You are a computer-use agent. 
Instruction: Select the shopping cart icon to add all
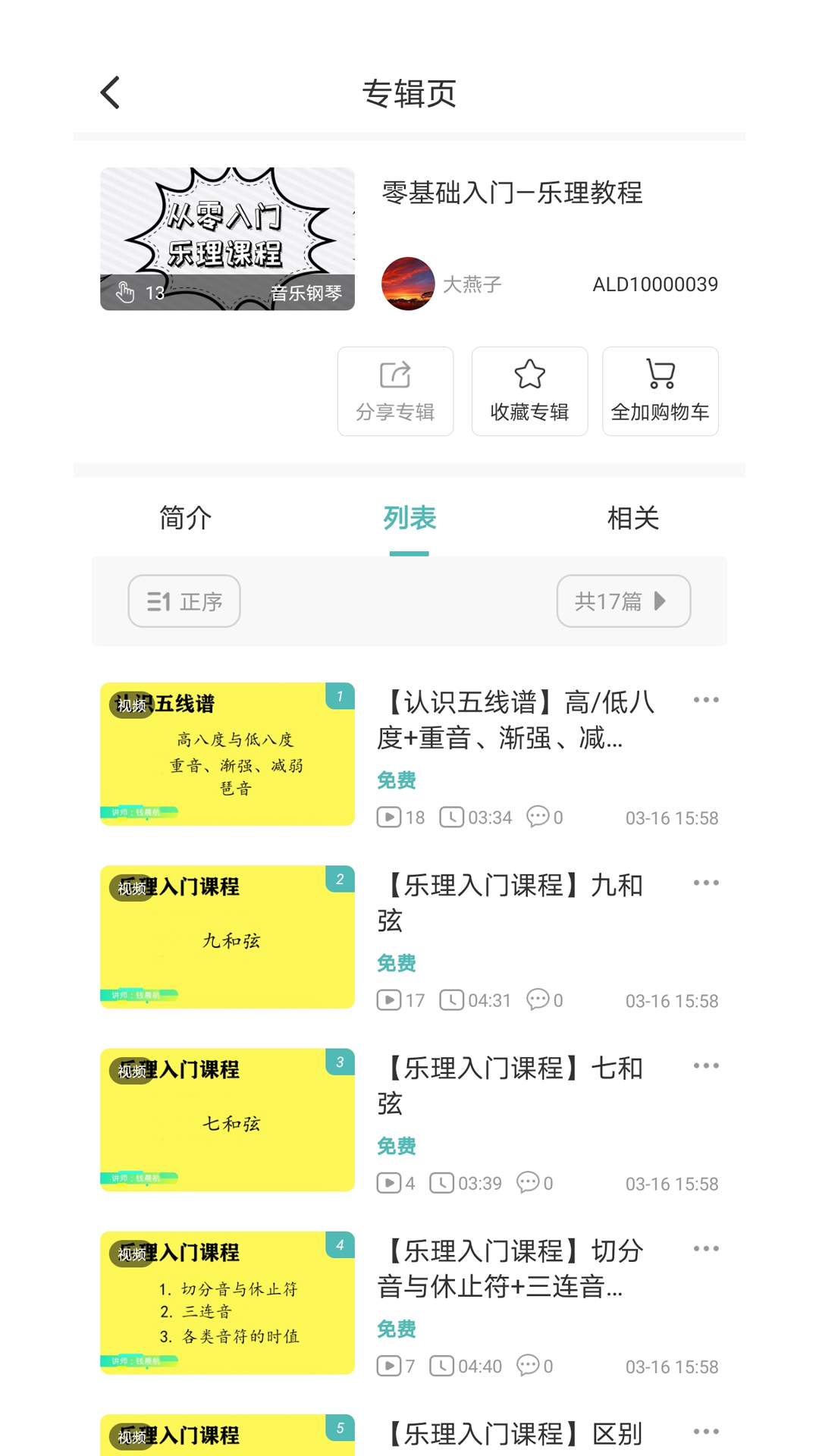point(659,373)
